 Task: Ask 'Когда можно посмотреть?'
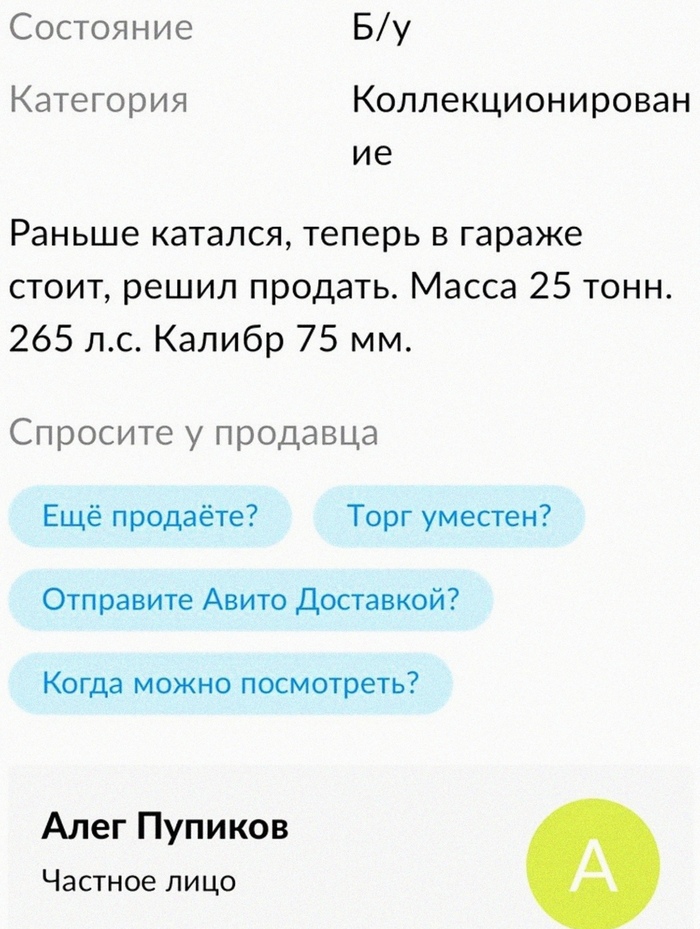(230, 683)
